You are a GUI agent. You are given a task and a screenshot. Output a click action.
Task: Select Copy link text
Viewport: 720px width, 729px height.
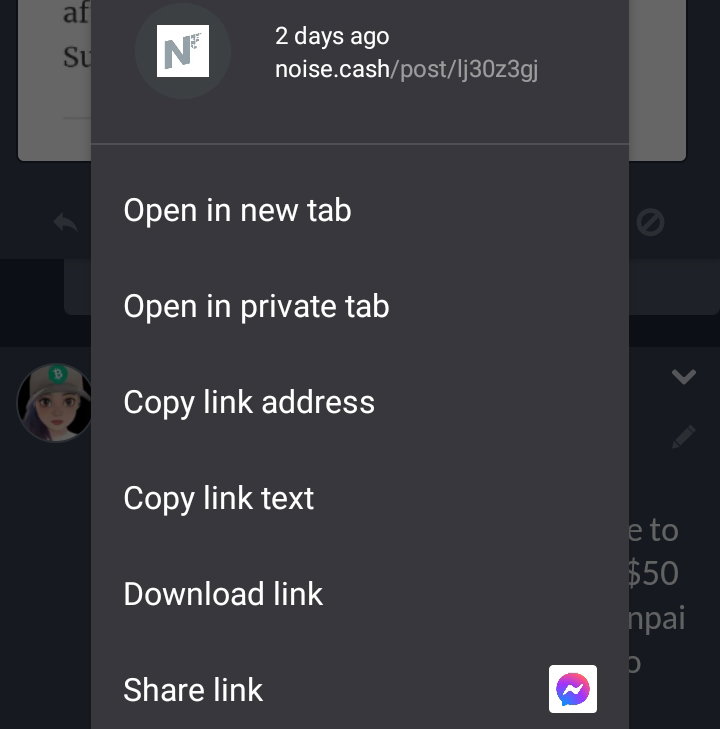(360, 498)
